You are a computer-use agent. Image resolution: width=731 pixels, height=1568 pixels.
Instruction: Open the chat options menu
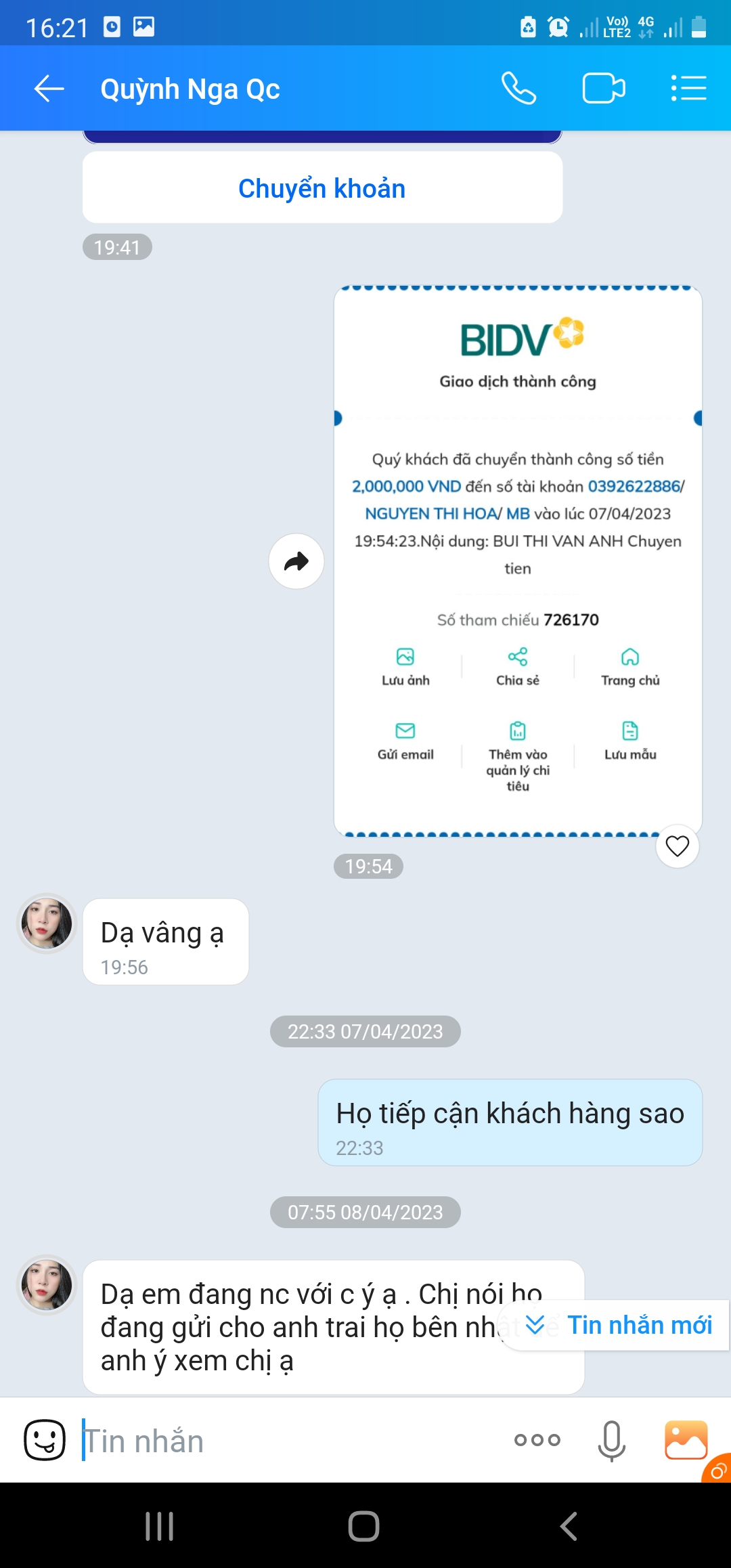pyautogui.click(x=688, y=89)
